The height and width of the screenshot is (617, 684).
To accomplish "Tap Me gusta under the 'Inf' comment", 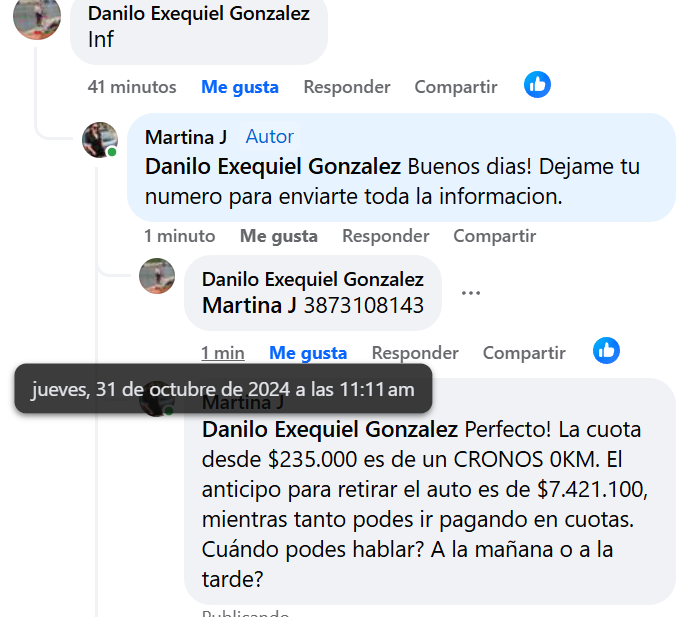I will (239, 87).
